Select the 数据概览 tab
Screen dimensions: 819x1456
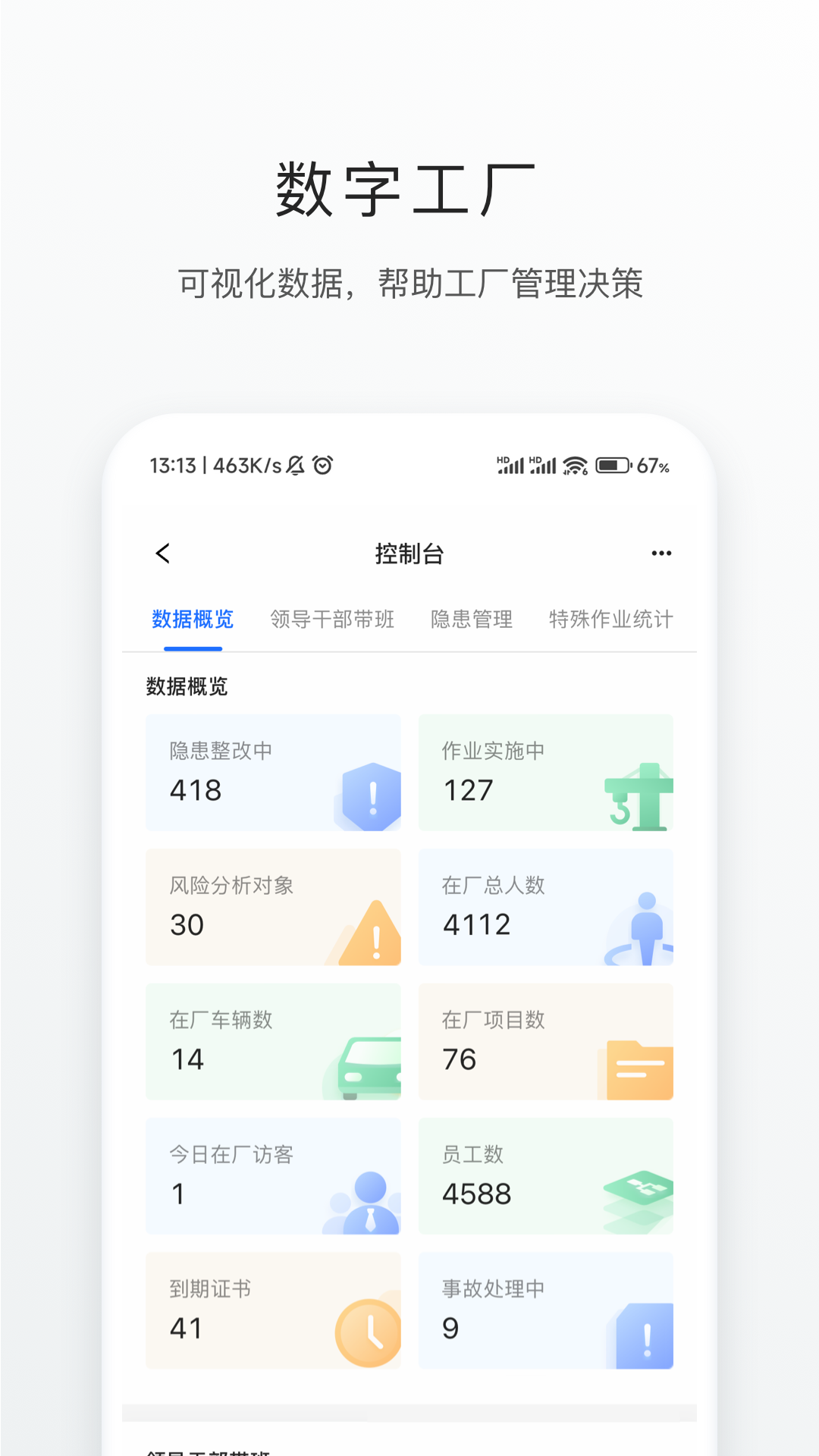(191, 619)
